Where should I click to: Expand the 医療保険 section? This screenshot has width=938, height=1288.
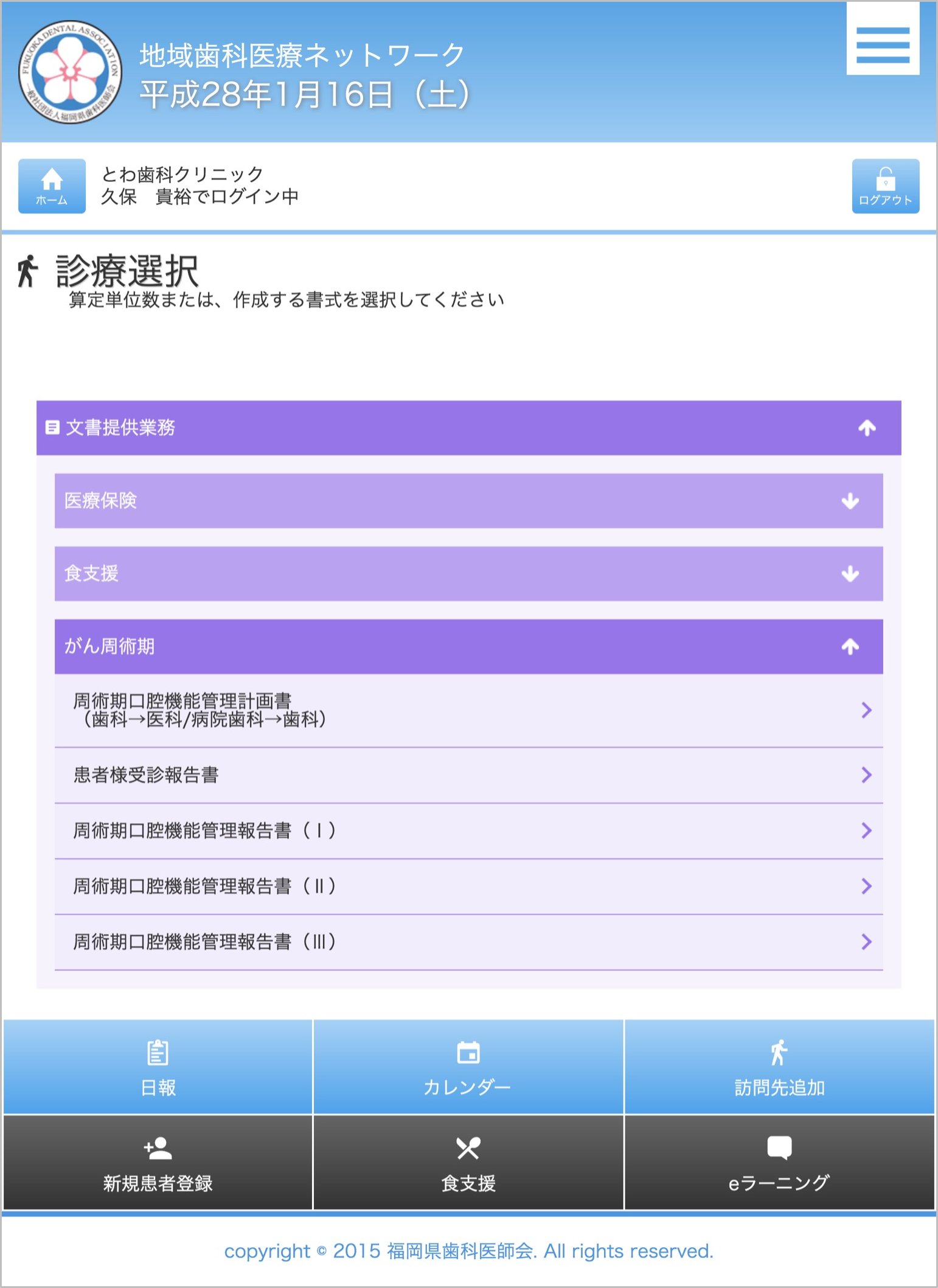click(x=468, y=501)
